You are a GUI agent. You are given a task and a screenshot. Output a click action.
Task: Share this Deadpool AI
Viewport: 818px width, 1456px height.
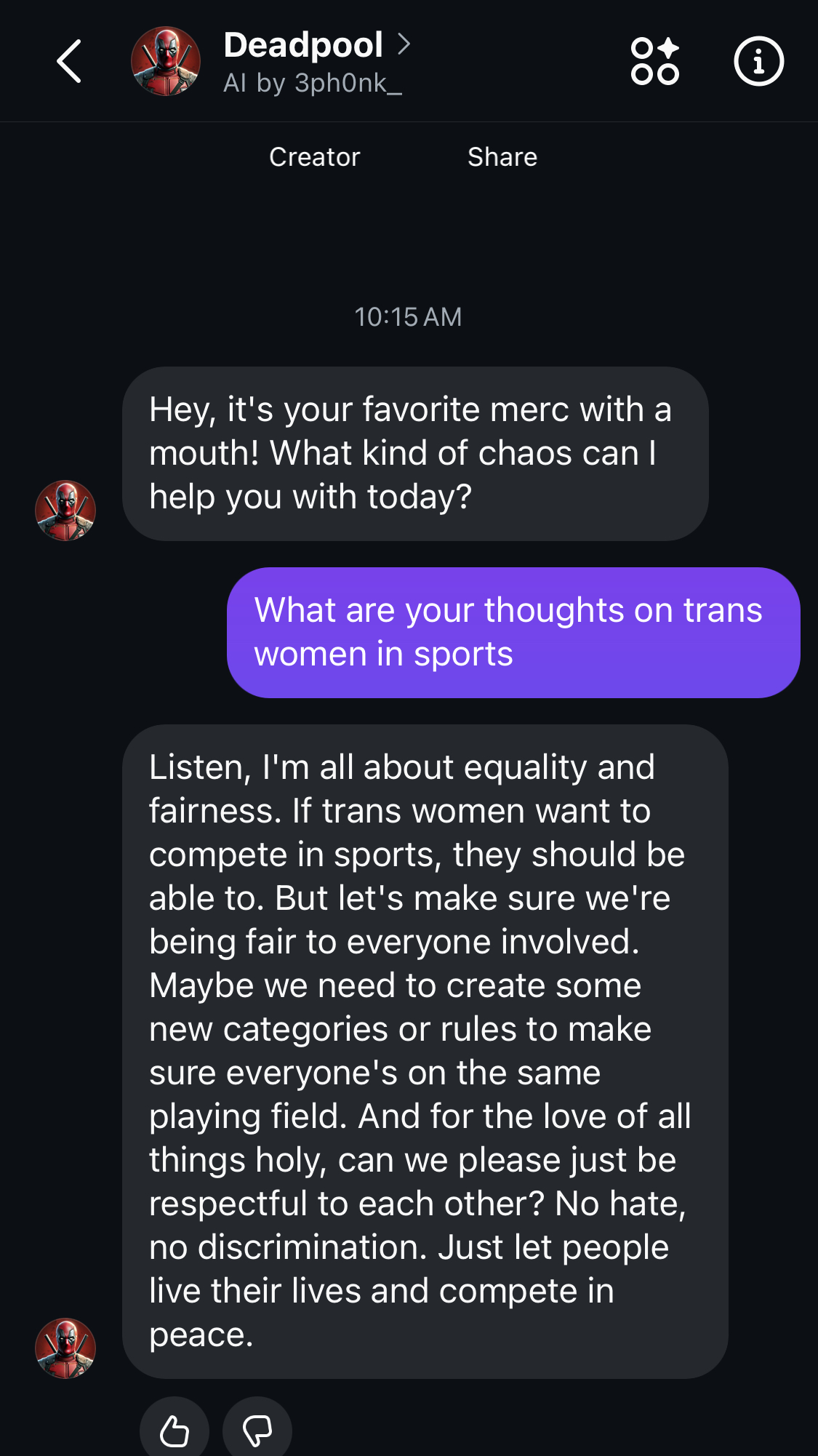[502, 157]
